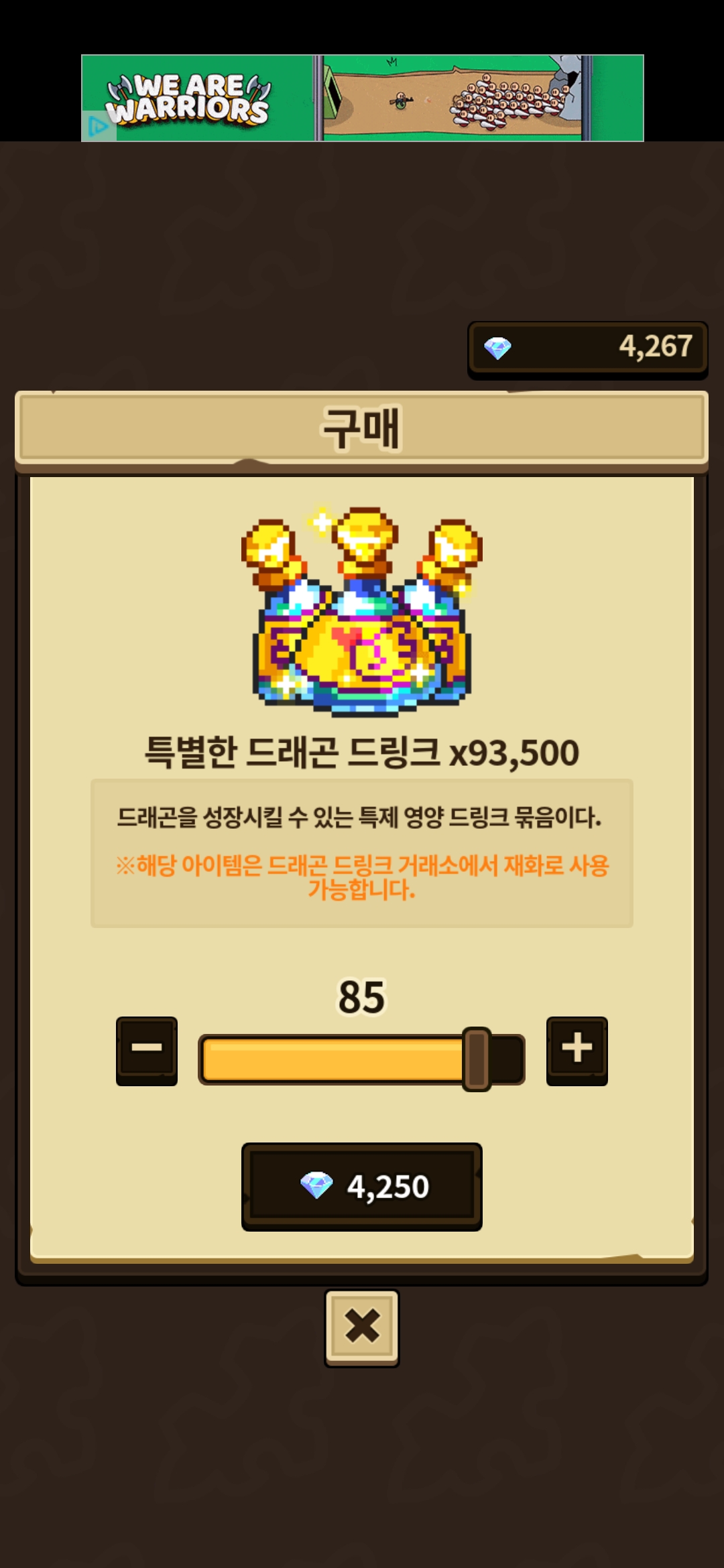
Task: Tap the ad choices icon on the banner
Action: tap(98, 127)
